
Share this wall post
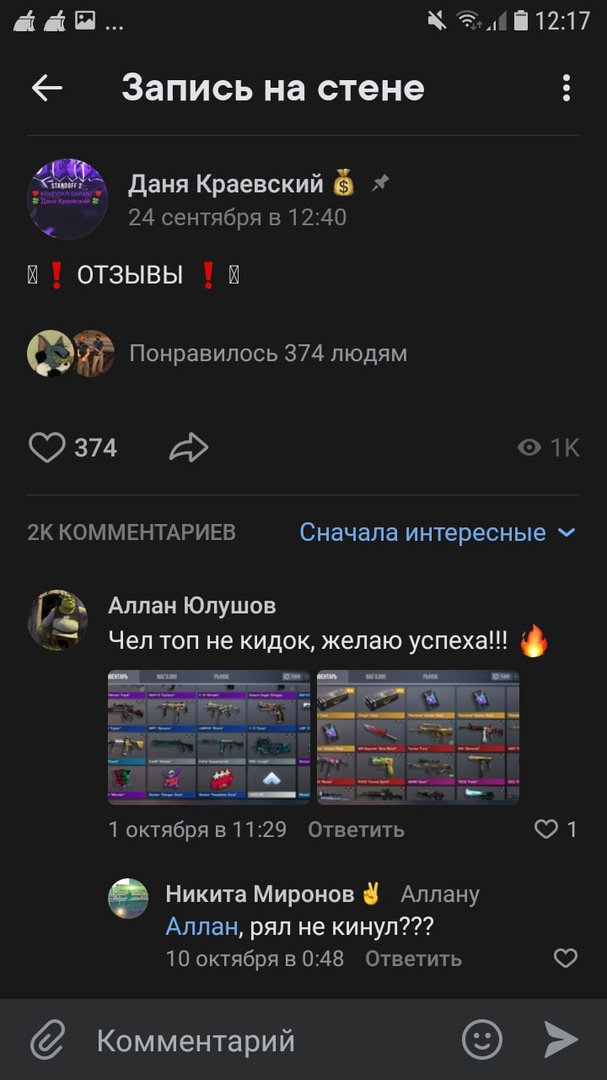point(188,447)
